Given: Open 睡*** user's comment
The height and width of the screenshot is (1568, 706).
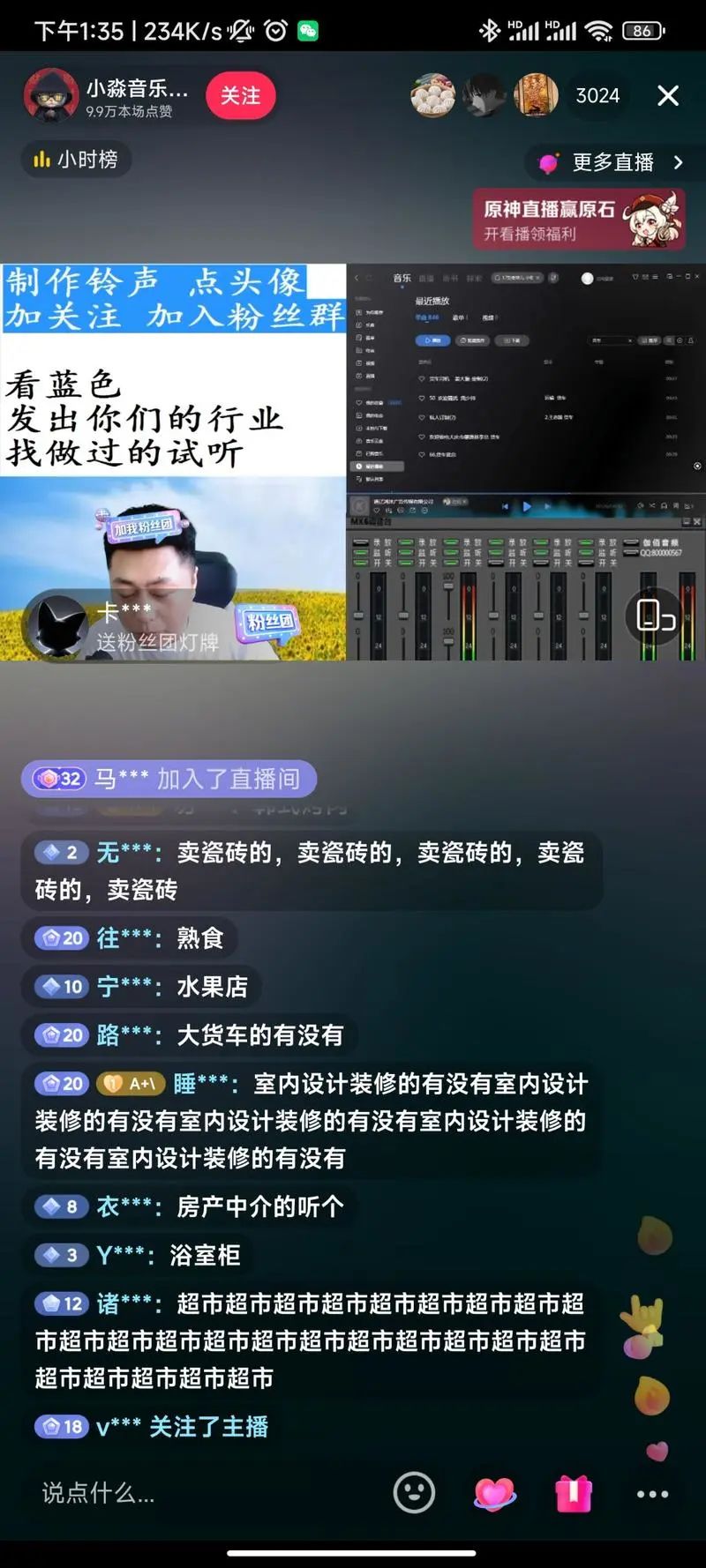Looking at the screenshot, I should (x=309, y=1120).
